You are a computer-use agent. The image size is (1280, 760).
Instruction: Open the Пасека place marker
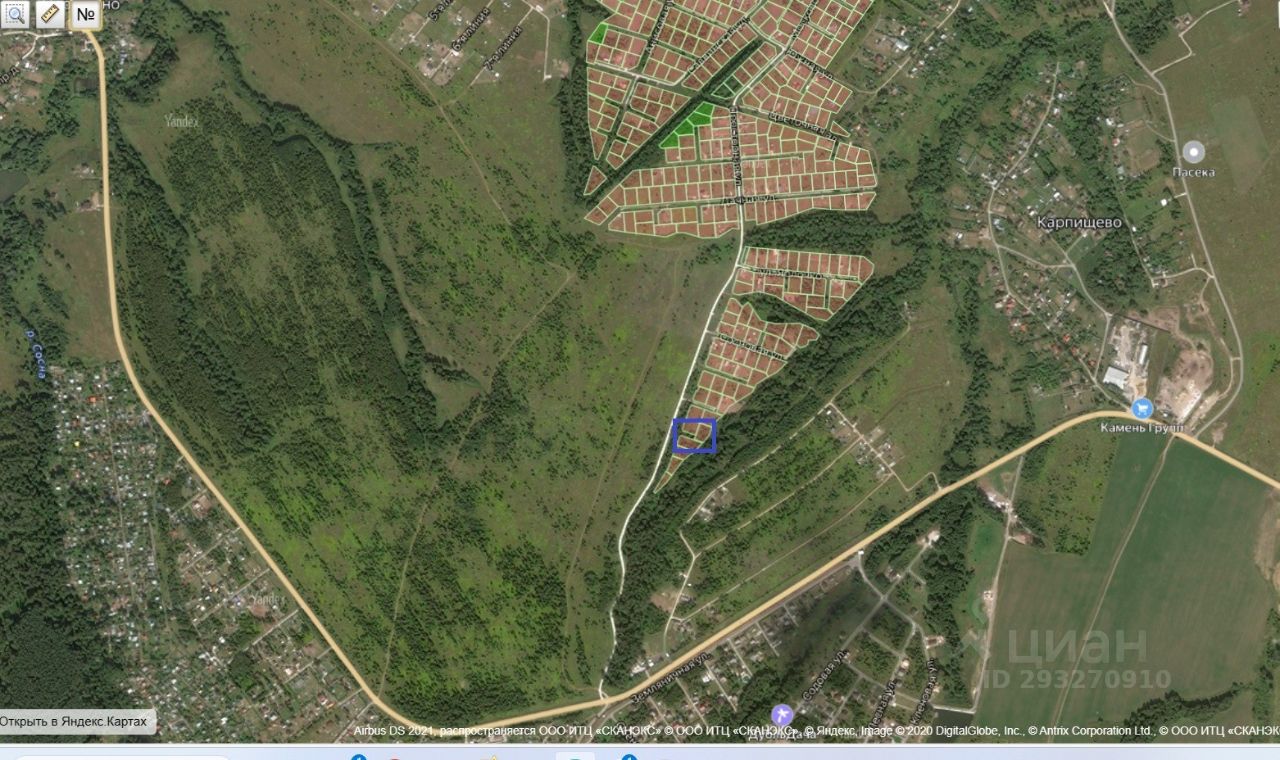point(1193,152)
